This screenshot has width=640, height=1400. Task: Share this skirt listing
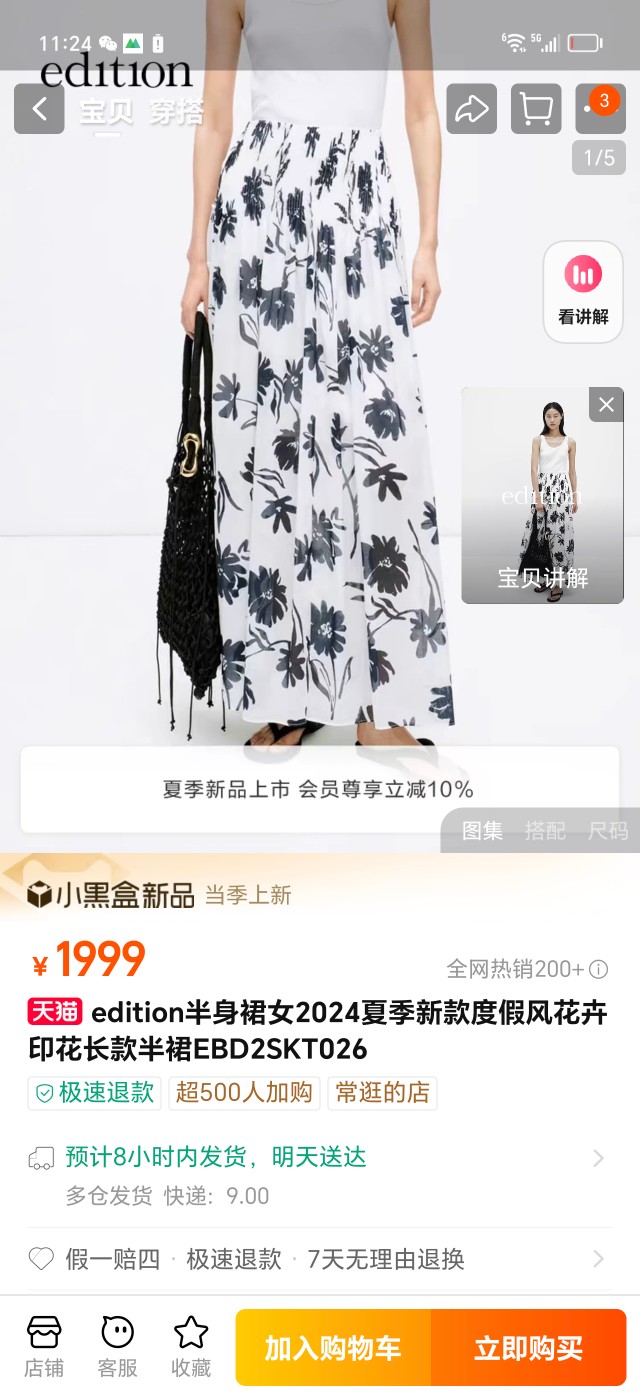tap(471, 109)
